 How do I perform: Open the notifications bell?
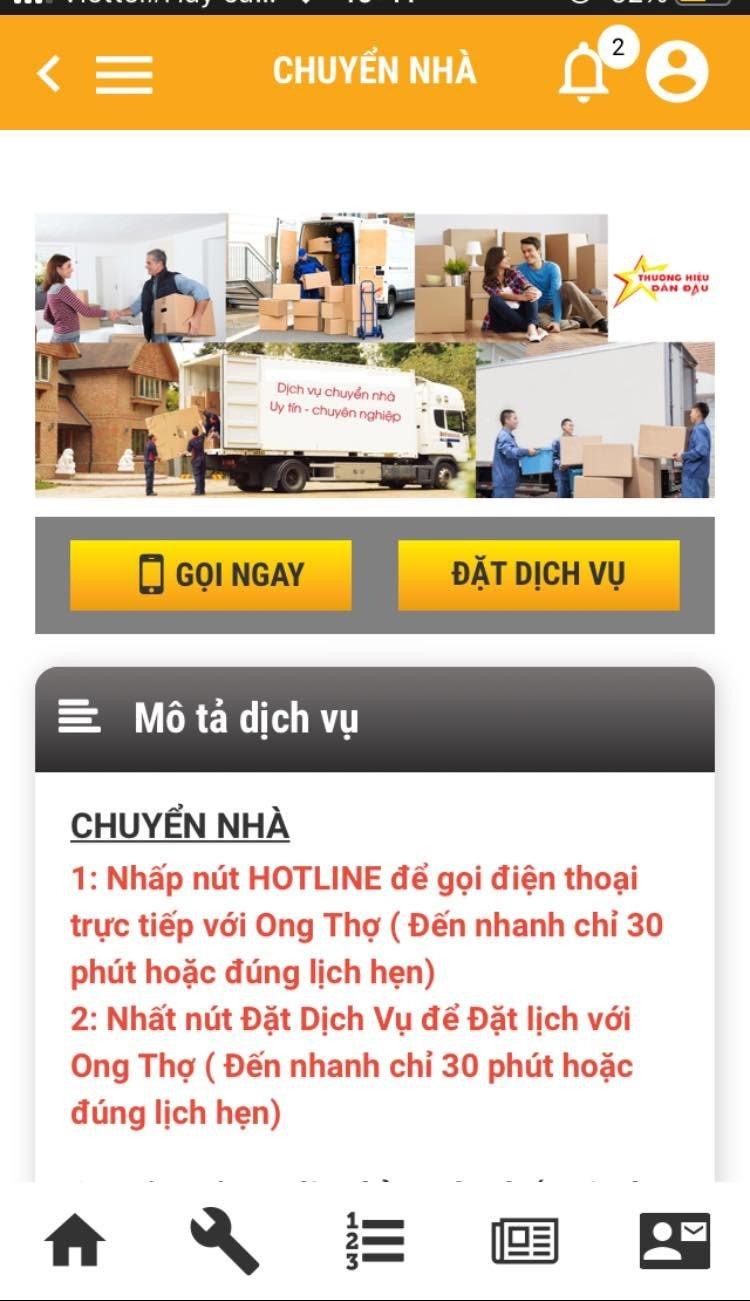point(584,73)
